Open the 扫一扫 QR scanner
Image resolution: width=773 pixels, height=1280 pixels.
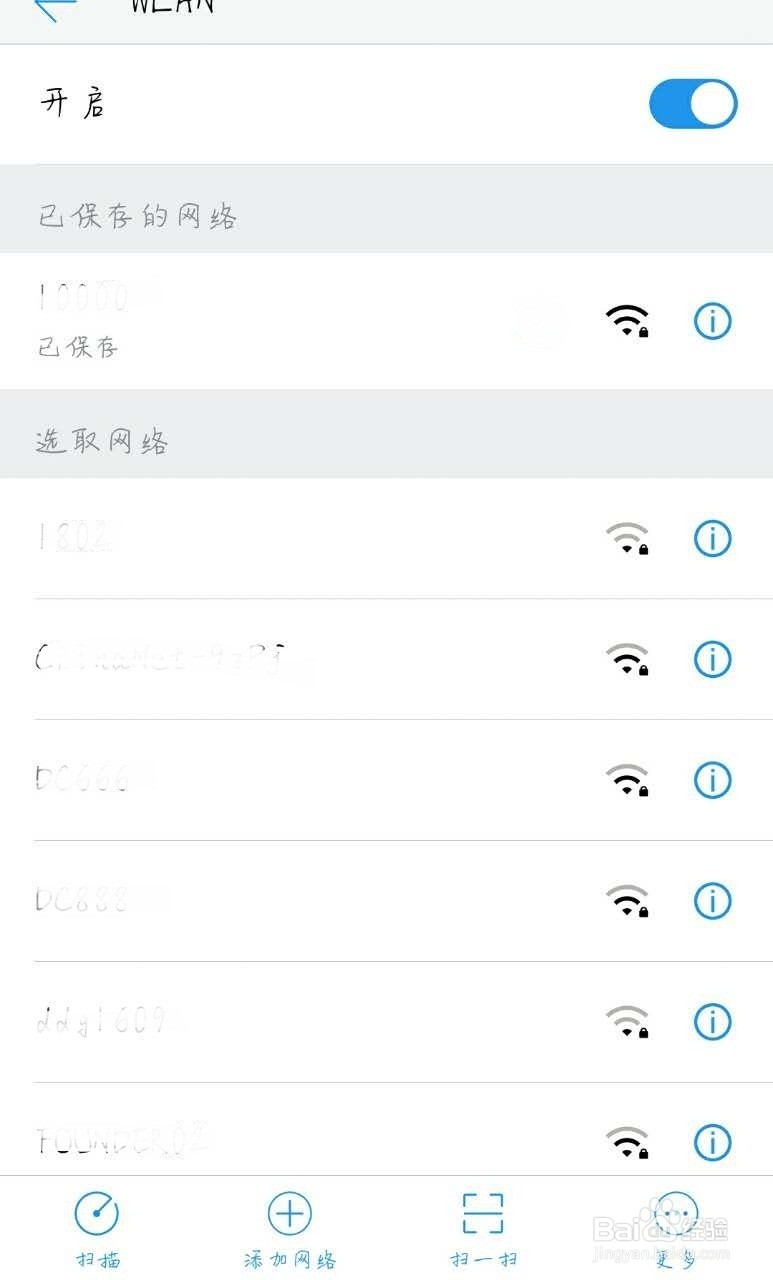[483, 1230]
